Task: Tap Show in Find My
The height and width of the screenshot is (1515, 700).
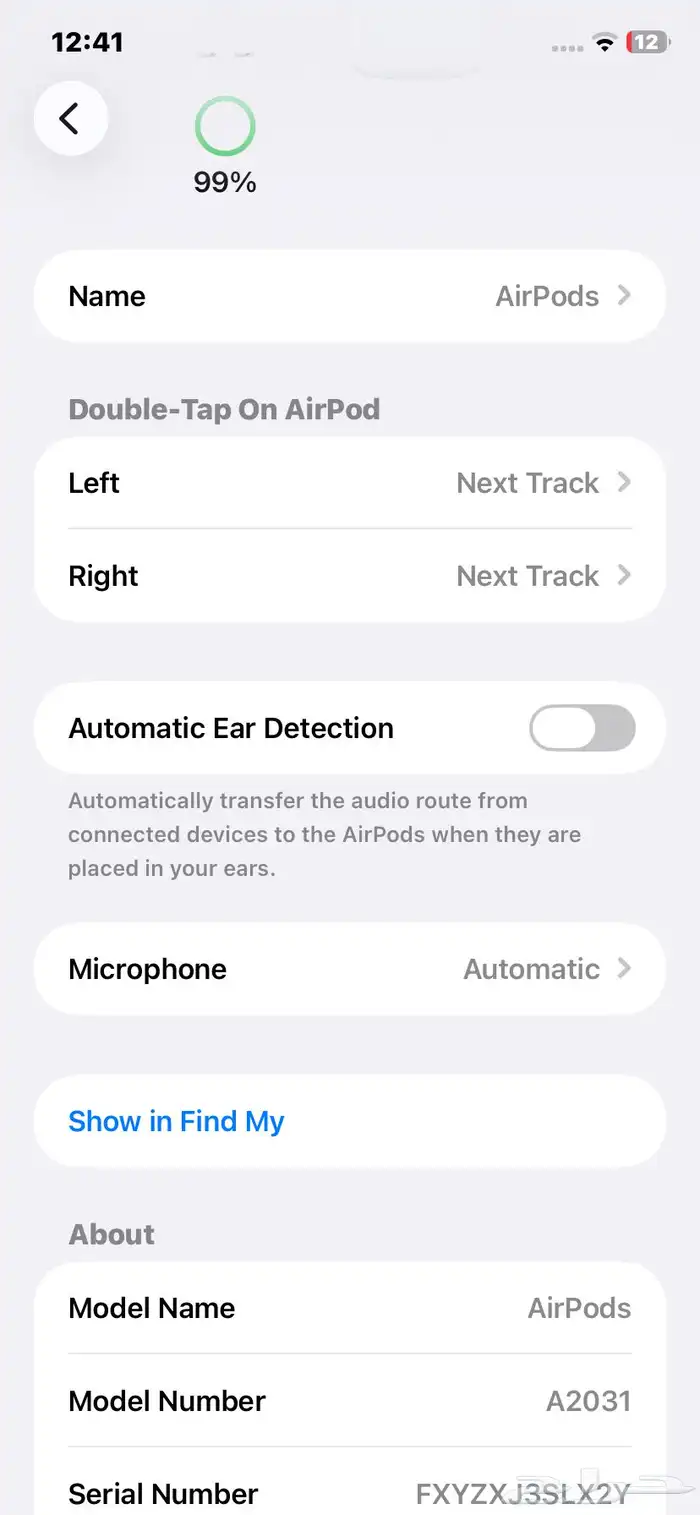Action: [x=177, y=1121]
